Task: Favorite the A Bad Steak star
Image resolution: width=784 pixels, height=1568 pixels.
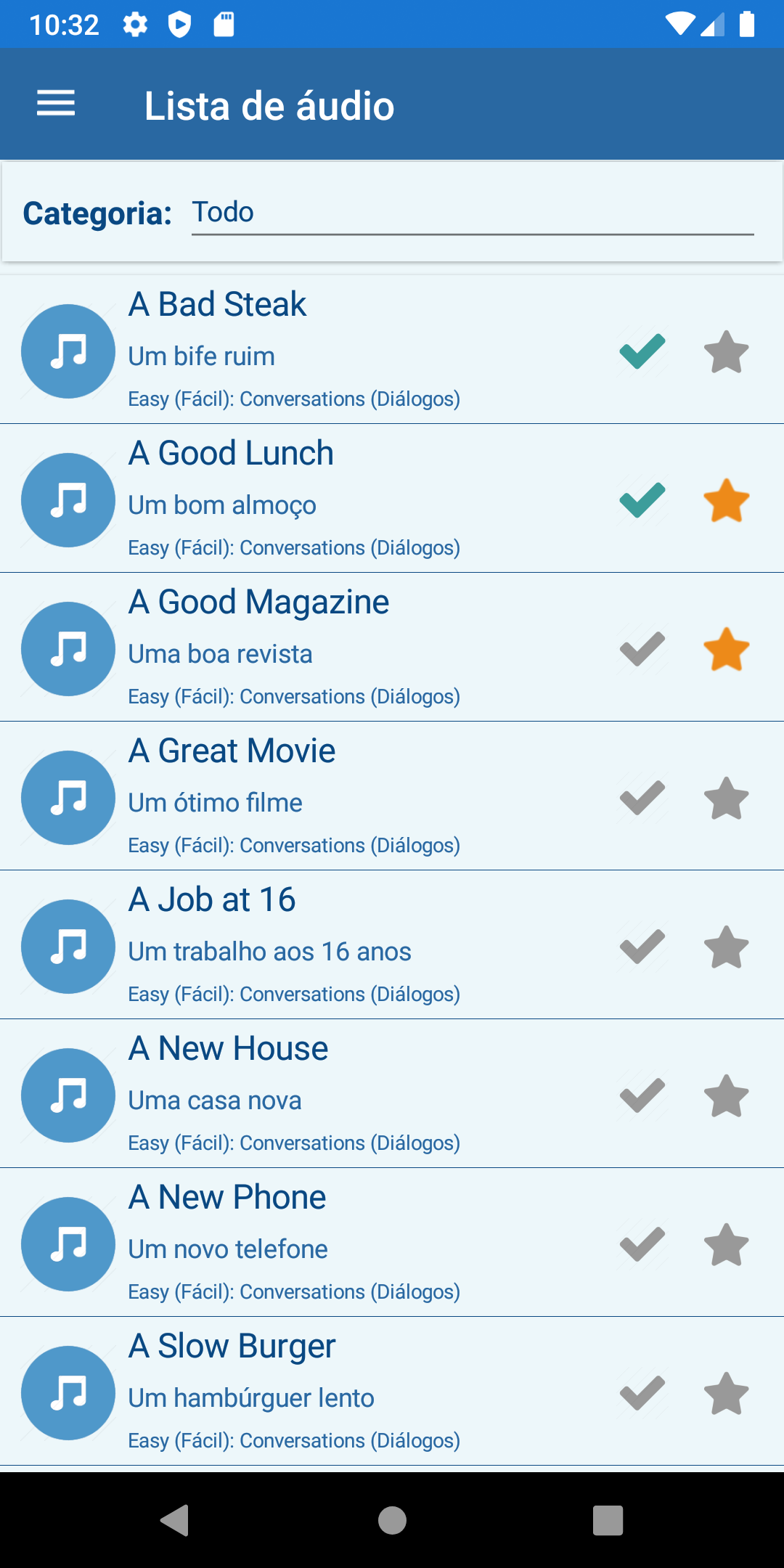Action: (726, 352)
